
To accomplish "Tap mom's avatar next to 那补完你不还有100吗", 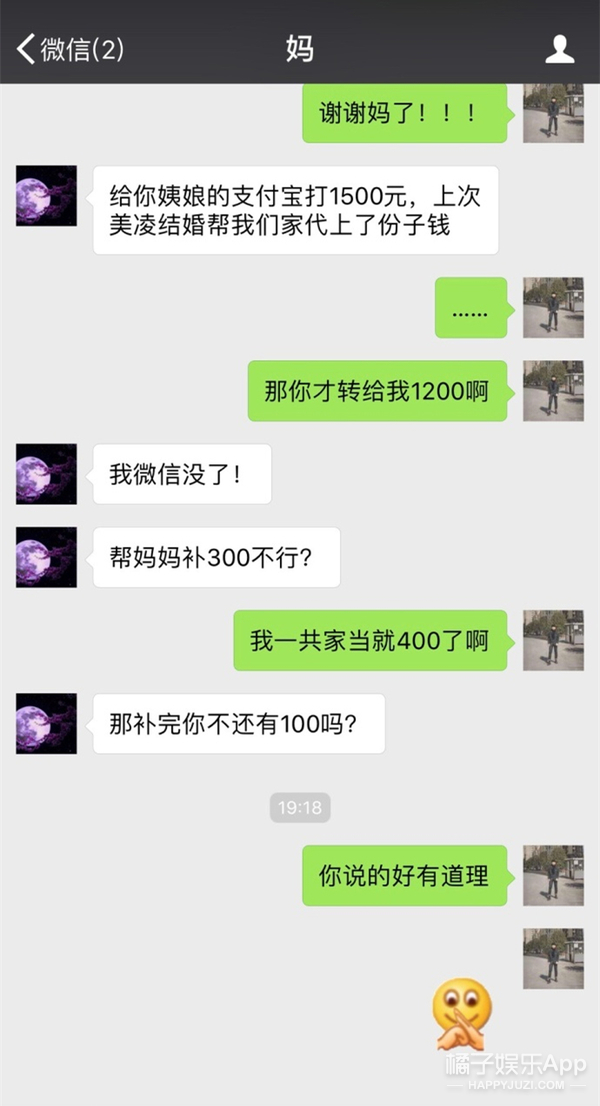I will click(x=46, y=723).
